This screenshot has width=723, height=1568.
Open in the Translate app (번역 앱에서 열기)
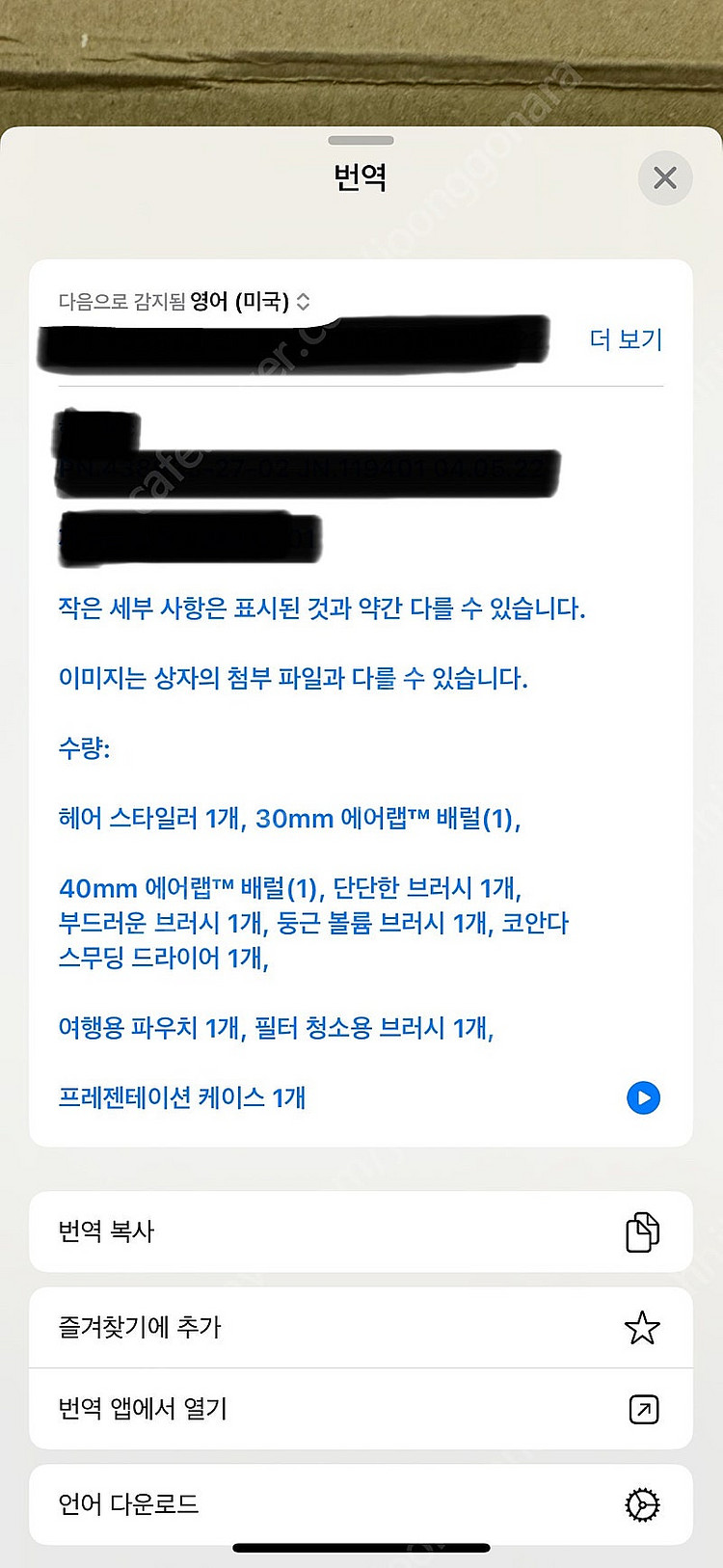(361, 1409)
